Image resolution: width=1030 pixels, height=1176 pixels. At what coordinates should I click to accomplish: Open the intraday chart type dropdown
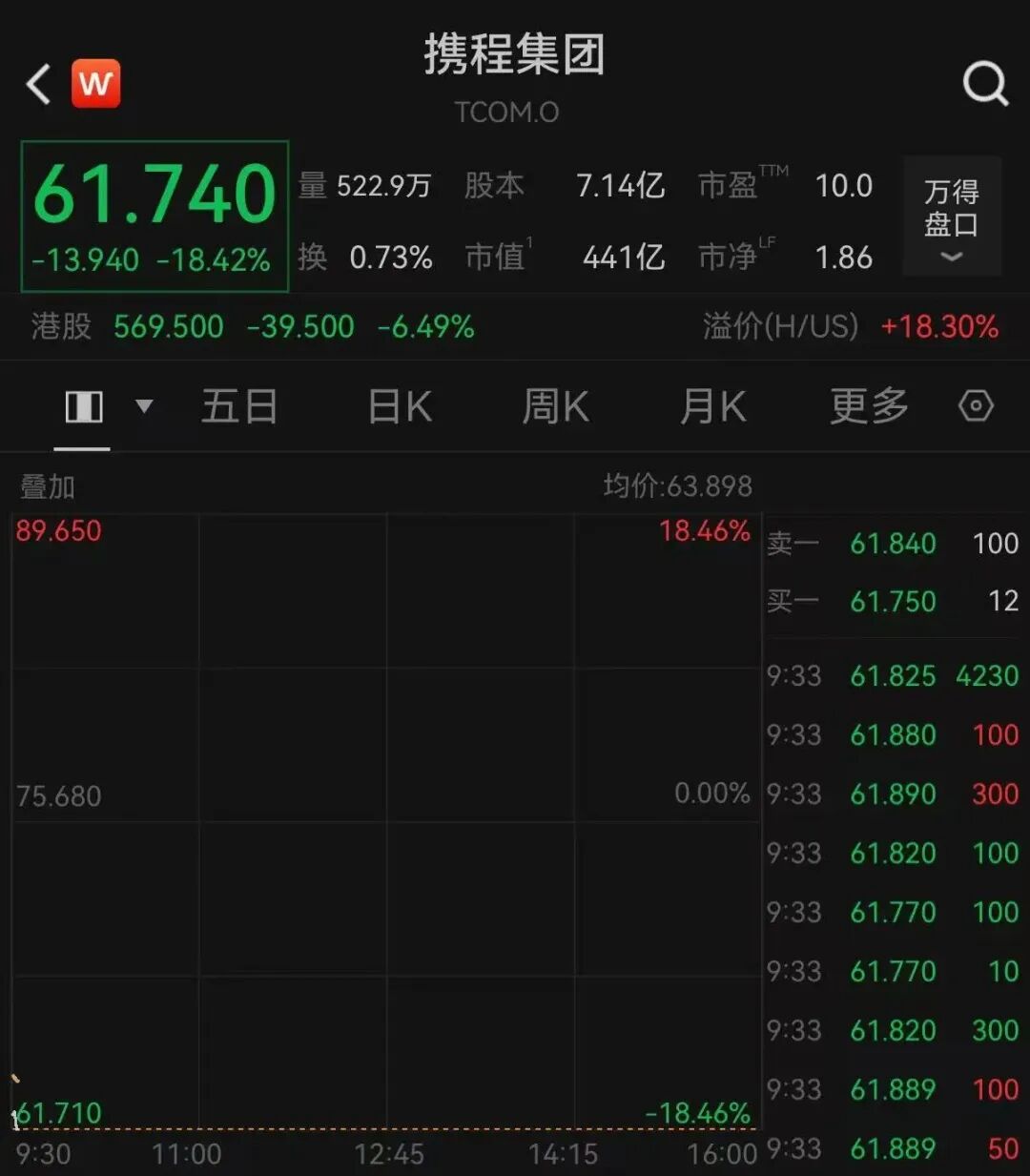coord(144,406)
